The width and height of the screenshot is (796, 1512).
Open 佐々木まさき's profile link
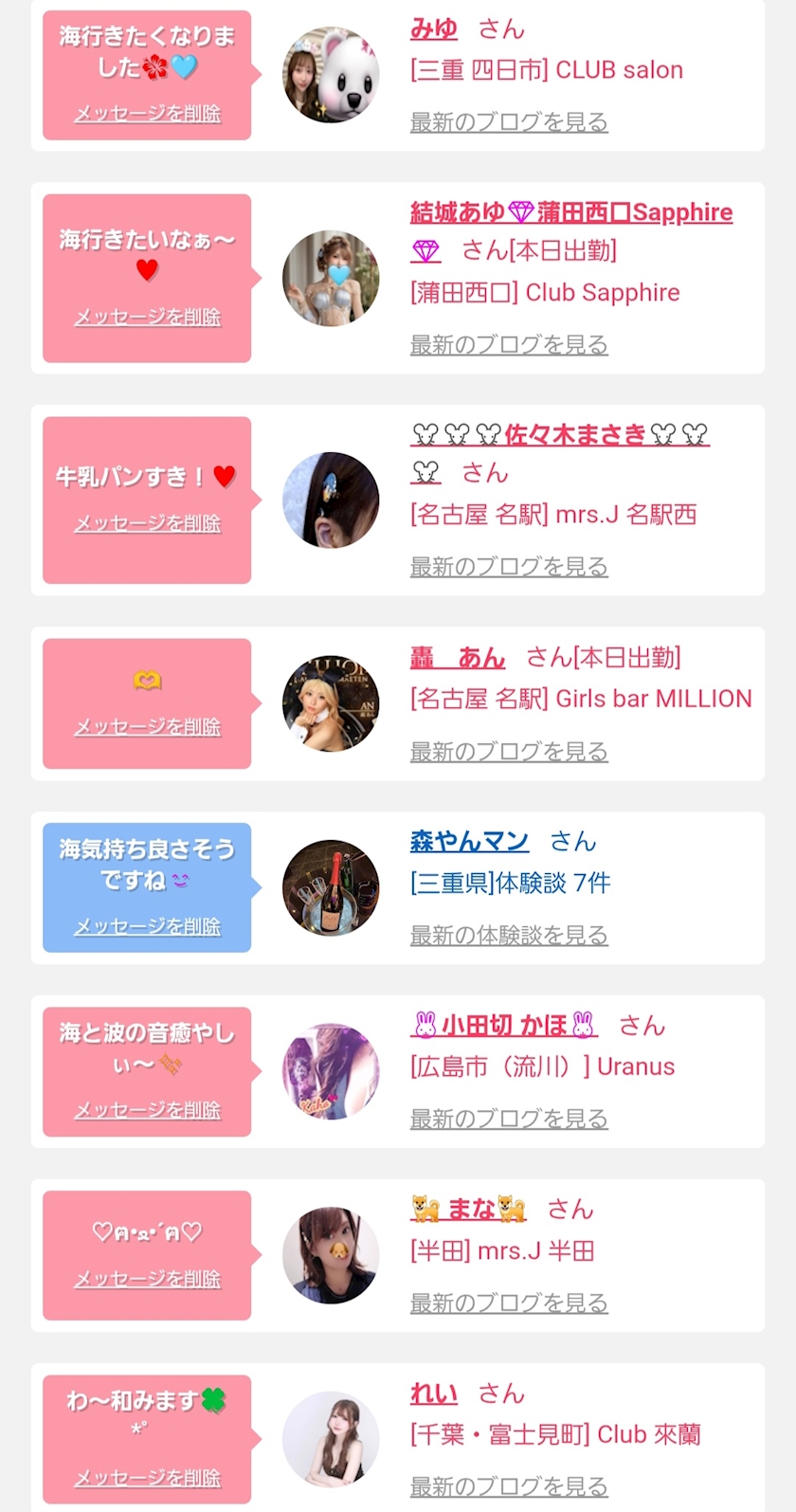click(x=559, y=435)
